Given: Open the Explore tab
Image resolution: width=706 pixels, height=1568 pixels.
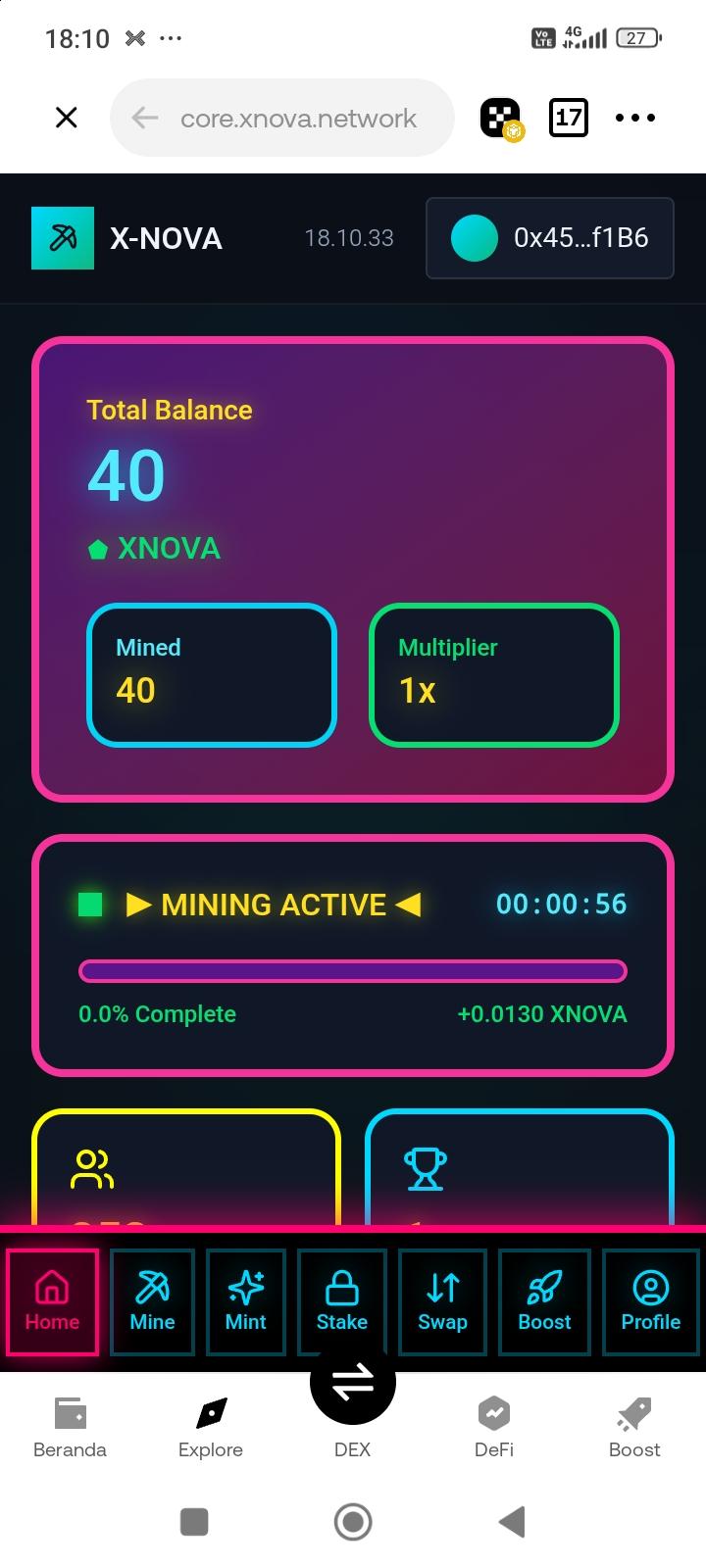Looking at the screenshot, I should [x=211, y=1427].
